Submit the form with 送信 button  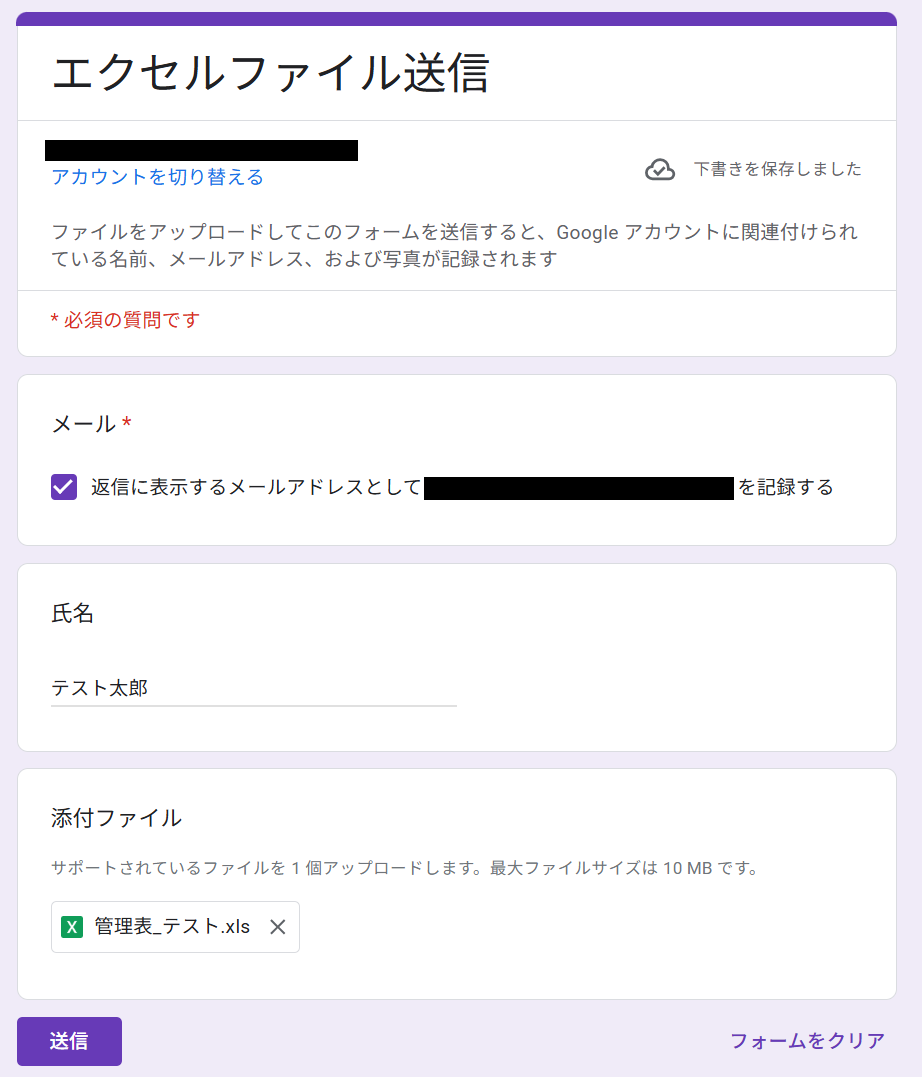click(x=69, y=1041)
